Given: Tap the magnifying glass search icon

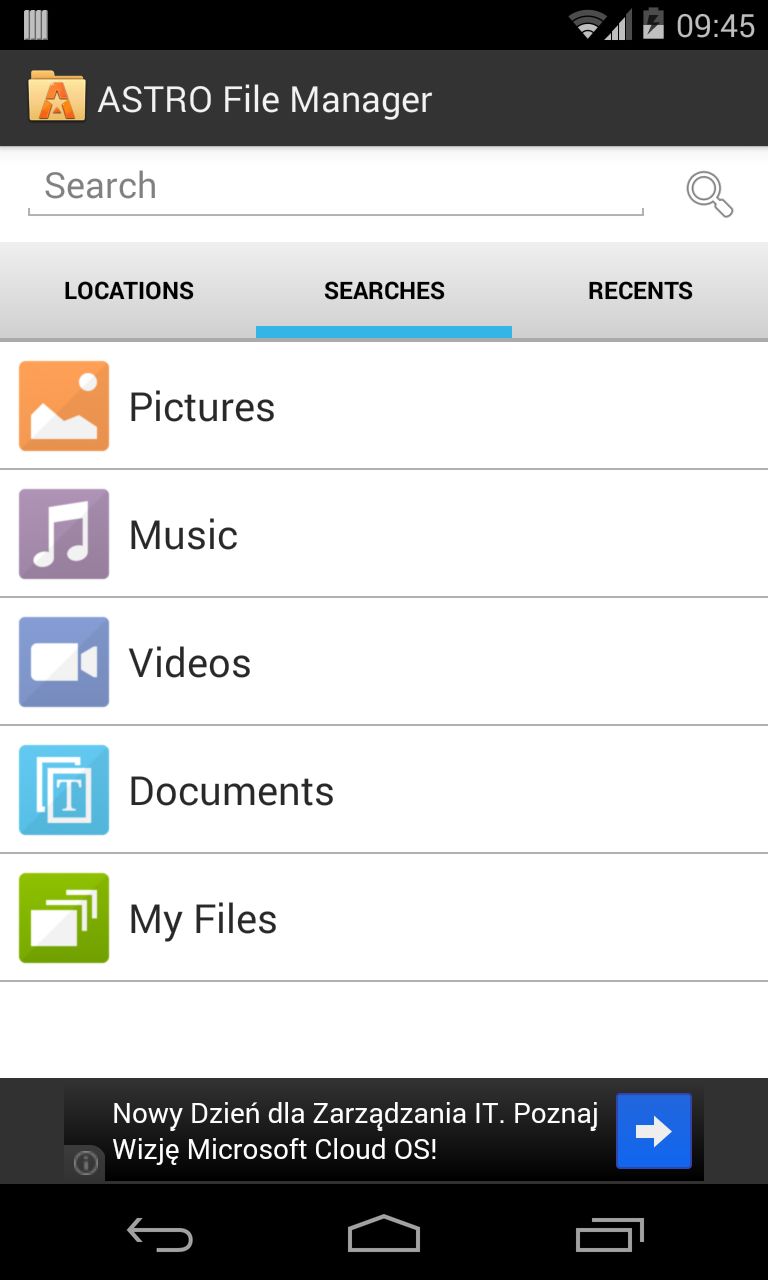Looking at the screenshot, I should 709,193.
